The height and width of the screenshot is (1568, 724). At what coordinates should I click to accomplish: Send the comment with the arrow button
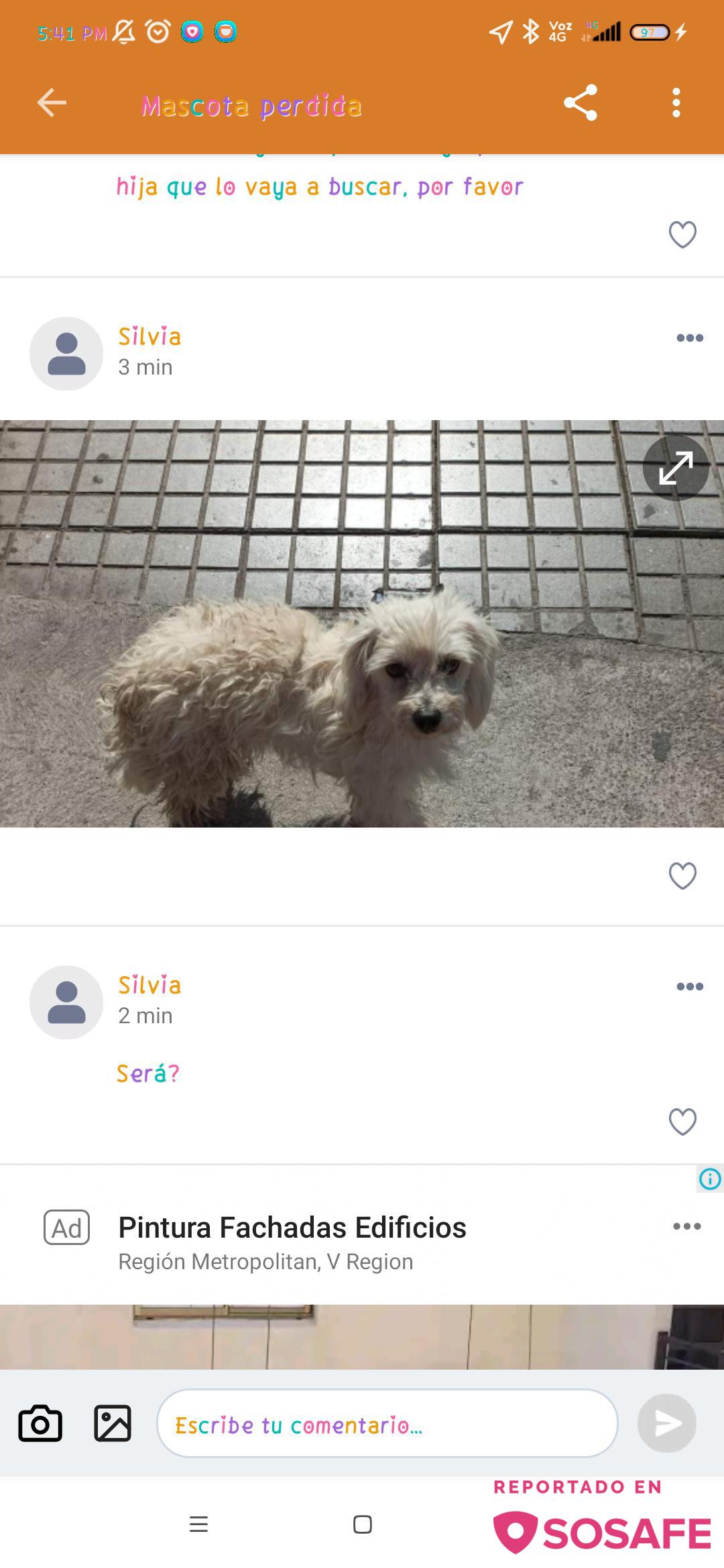click(666, 1423)
